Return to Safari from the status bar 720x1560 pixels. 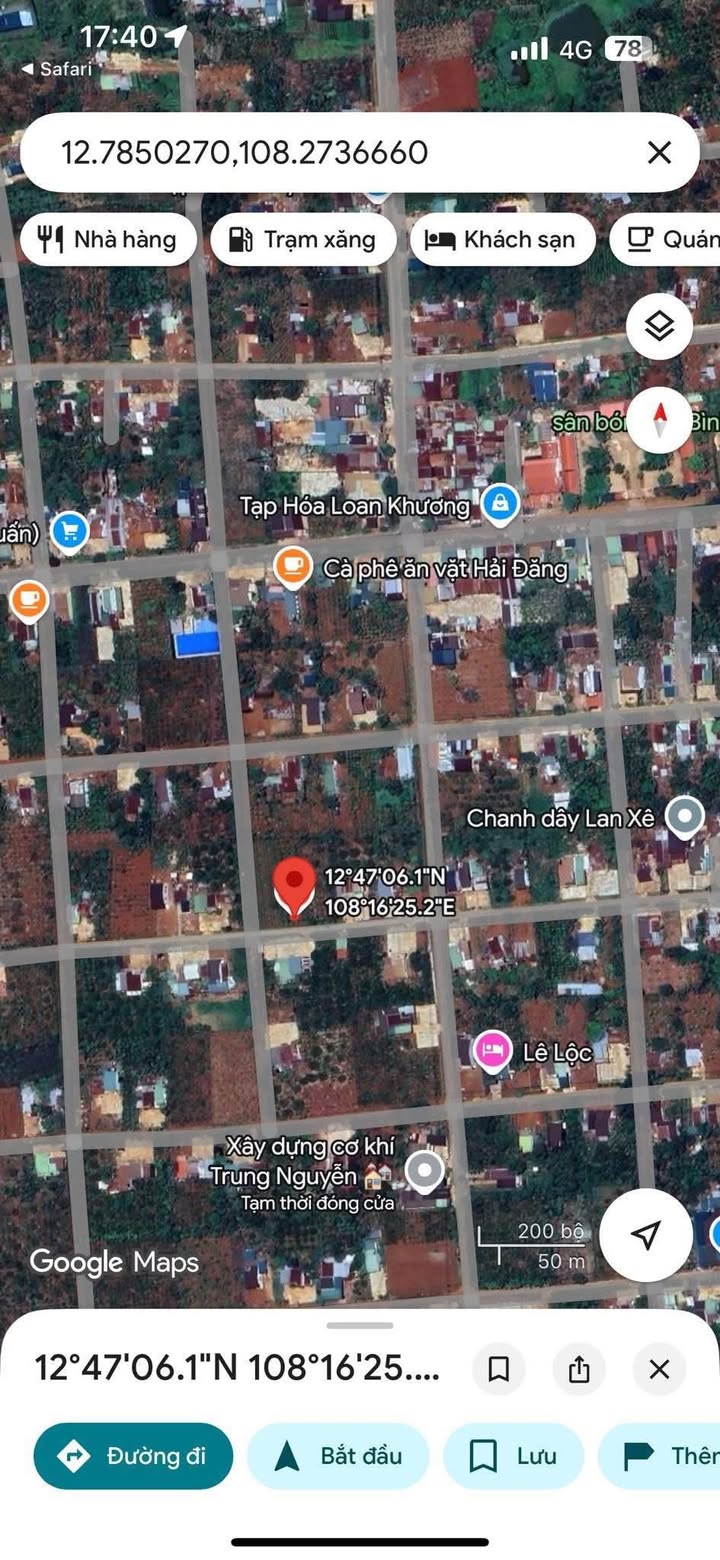point(57,69)
